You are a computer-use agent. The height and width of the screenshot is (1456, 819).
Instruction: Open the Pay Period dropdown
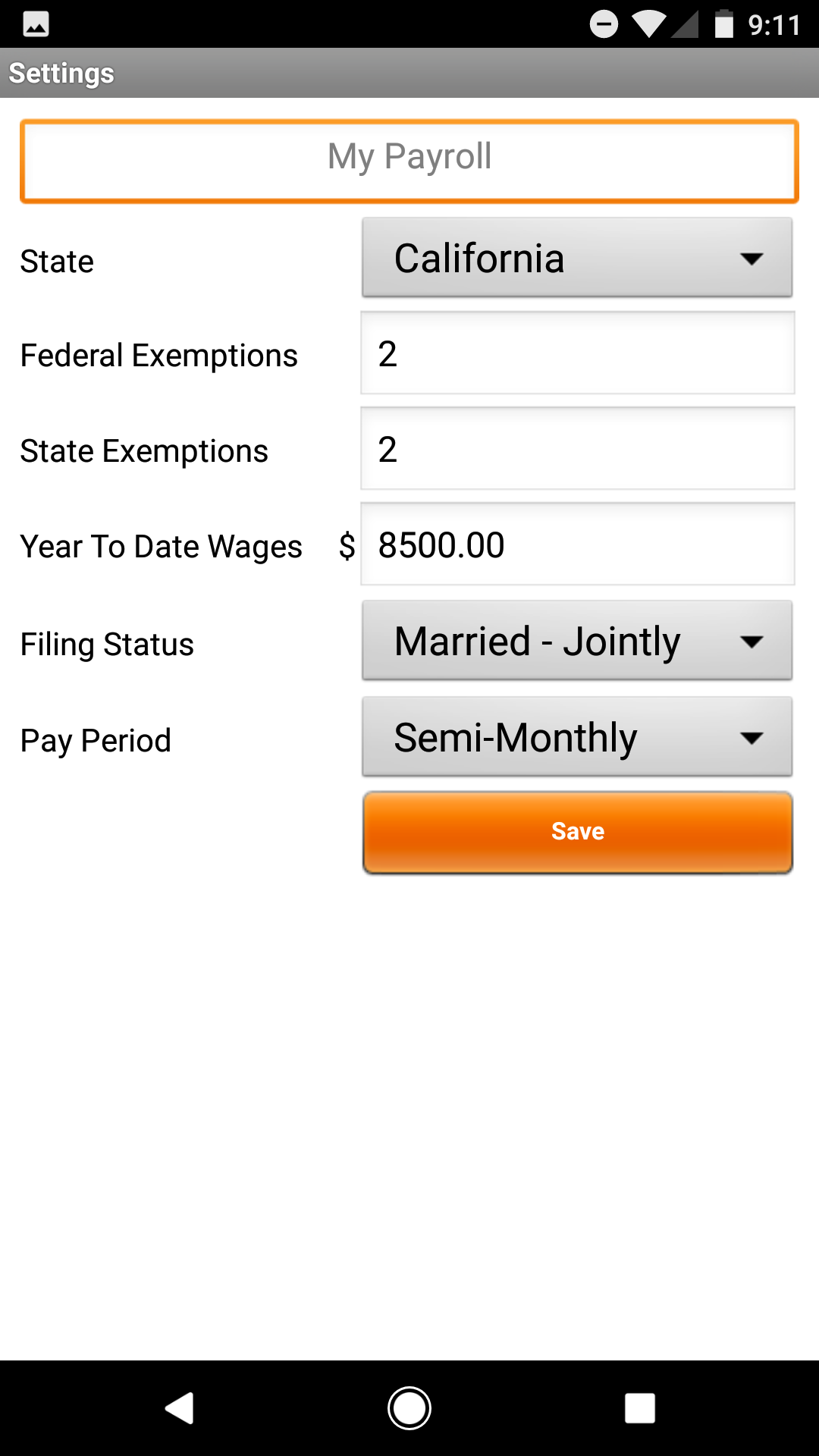coord(576,736)
